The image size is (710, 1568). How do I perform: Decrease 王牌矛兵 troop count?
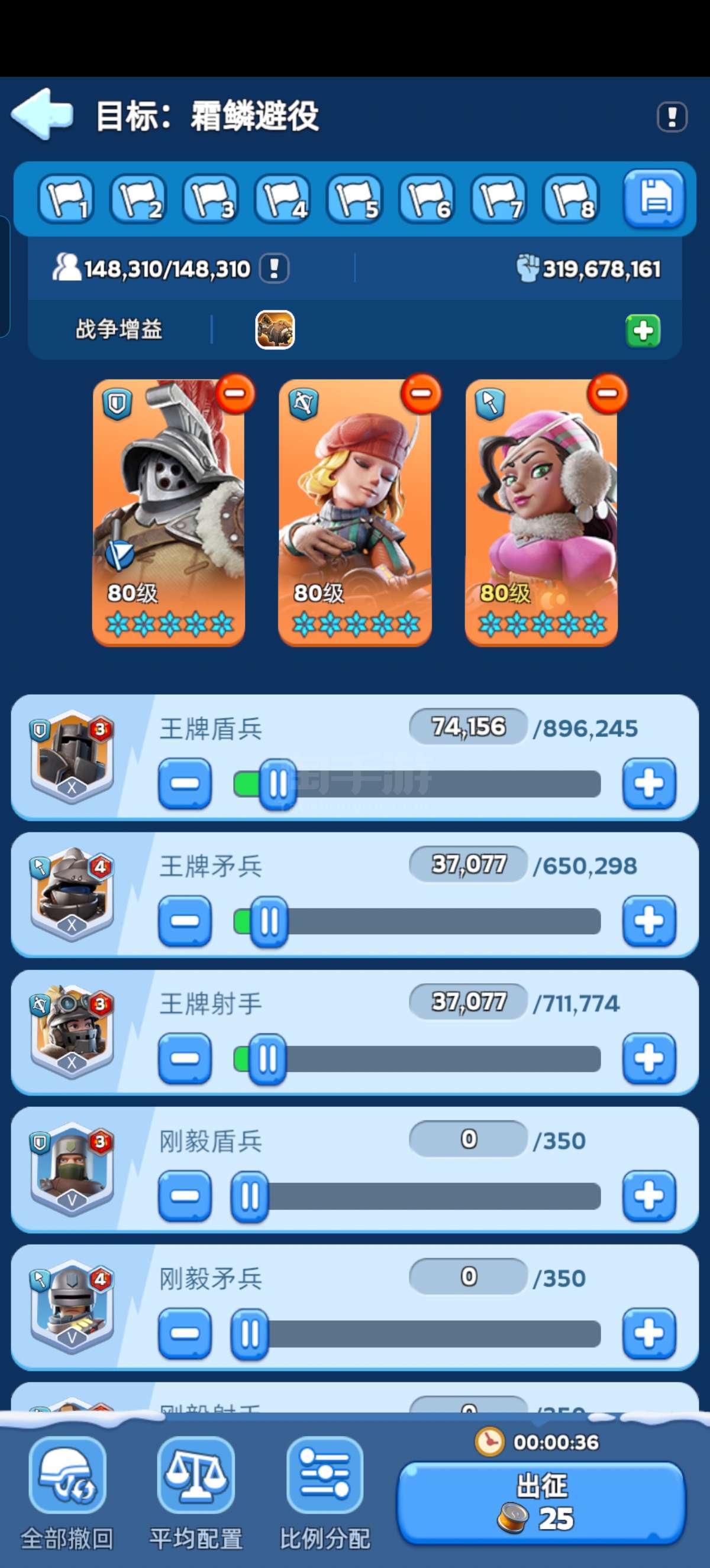pyautogui.click(x=185, y=921)
